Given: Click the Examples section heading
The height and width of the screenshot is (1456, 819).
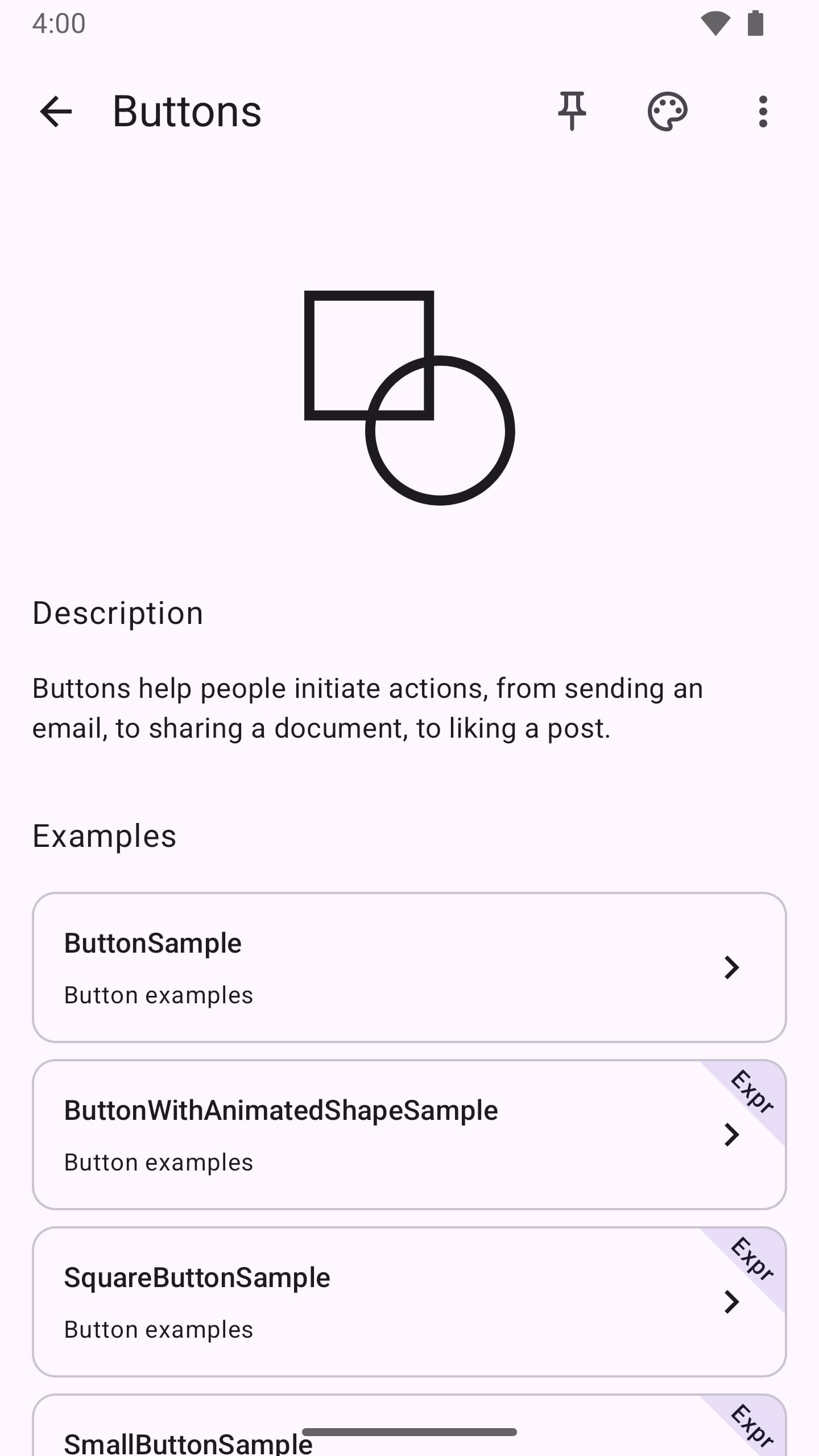Looking at the screenshot, I should click(x=105, y=835).
